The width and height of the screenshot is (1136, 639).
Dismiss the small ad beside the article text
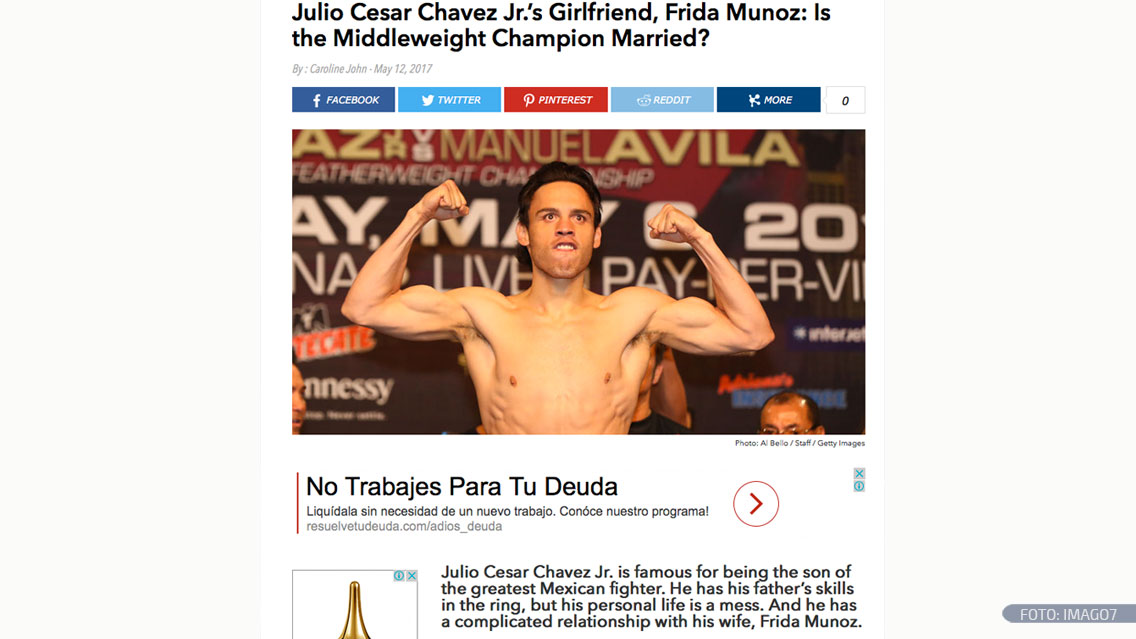click(411, 576)
